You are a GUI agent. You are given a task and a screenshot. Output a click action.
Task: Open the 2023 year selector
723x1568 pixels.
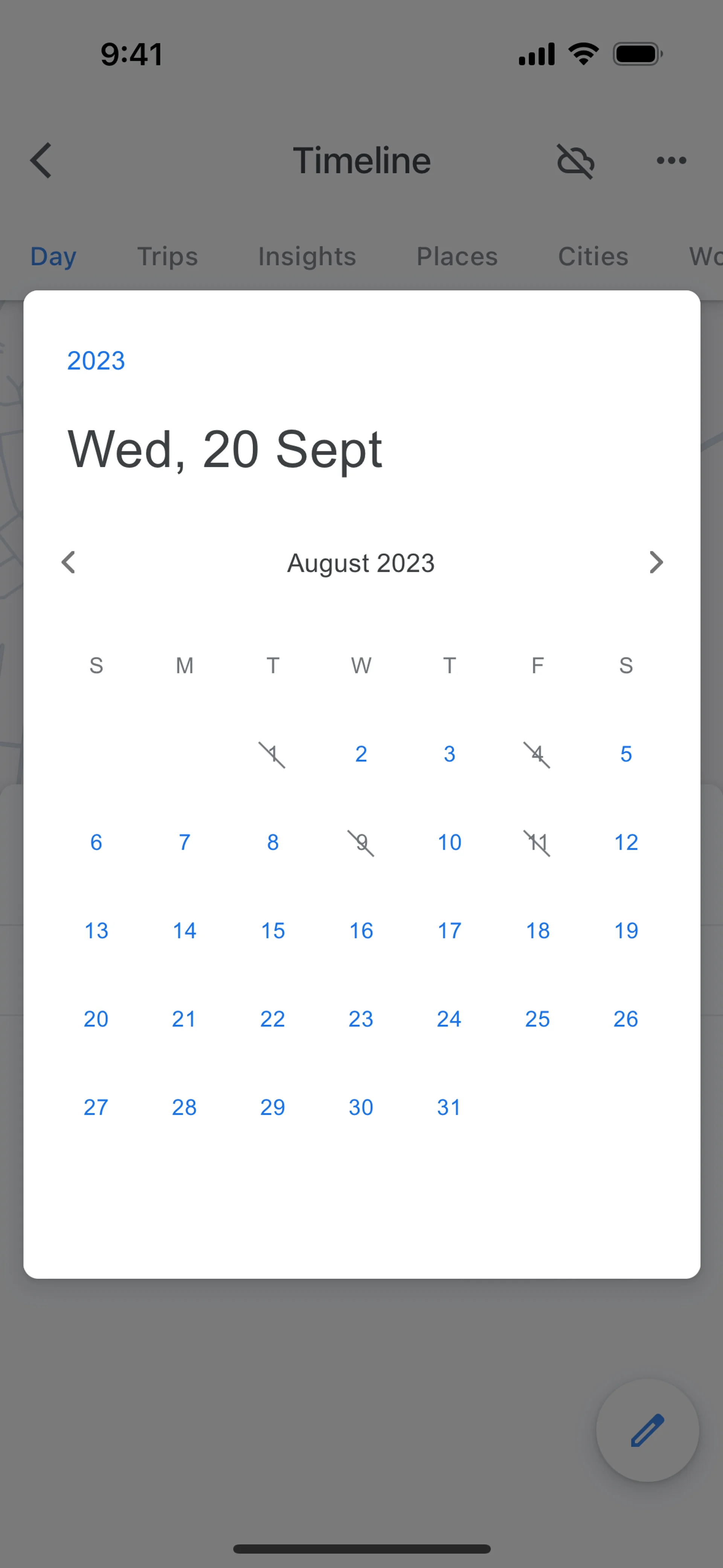[96, 361]
